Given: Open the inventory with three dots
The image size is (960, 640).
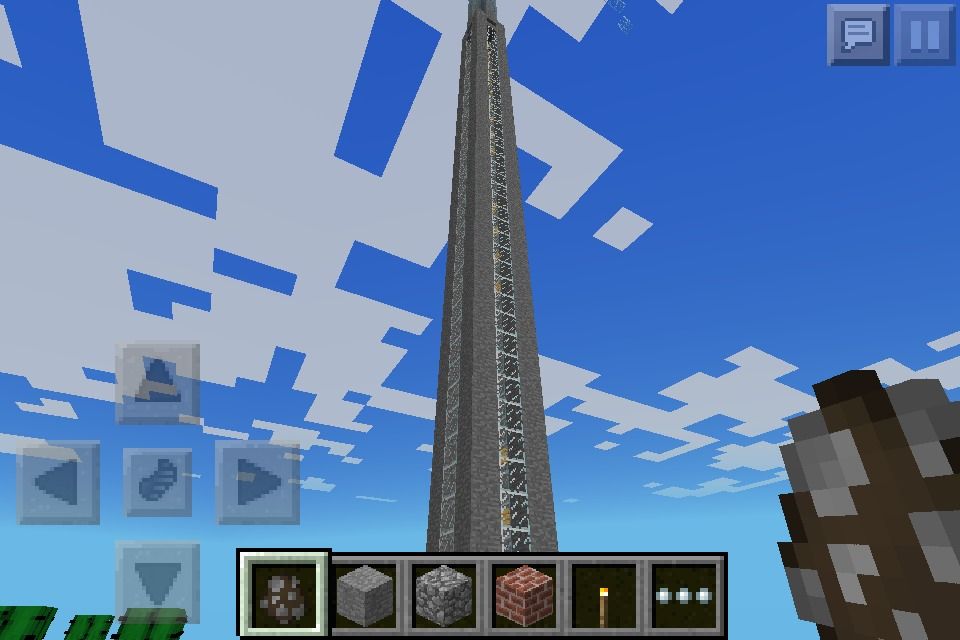Looking at the screenshot, I should (x=683, y=594).
